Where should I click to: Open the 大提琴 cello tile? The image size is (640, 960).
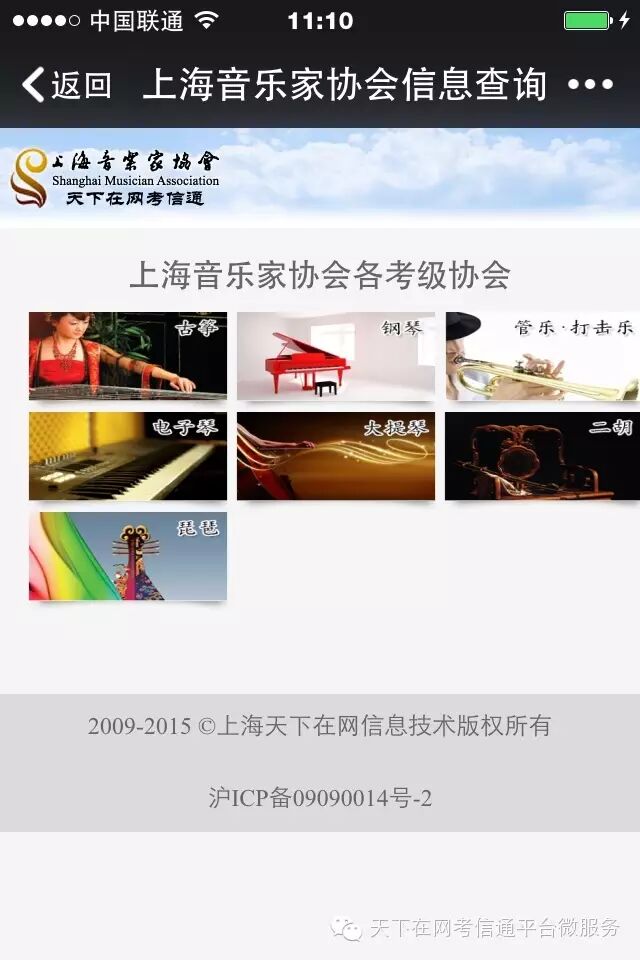tap(336, 456)
